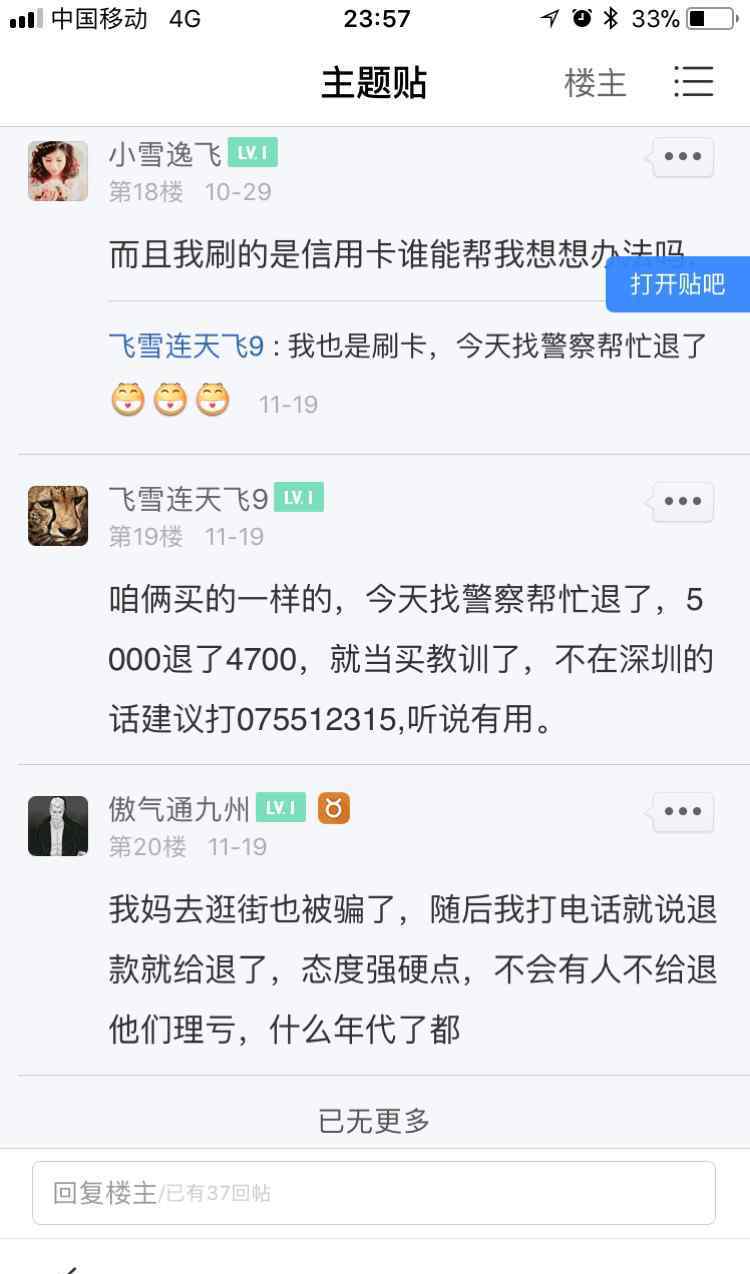
Task: Open 小雪逸飞's profile avatar
Action: pyautogui.click(x=58, y=171)
